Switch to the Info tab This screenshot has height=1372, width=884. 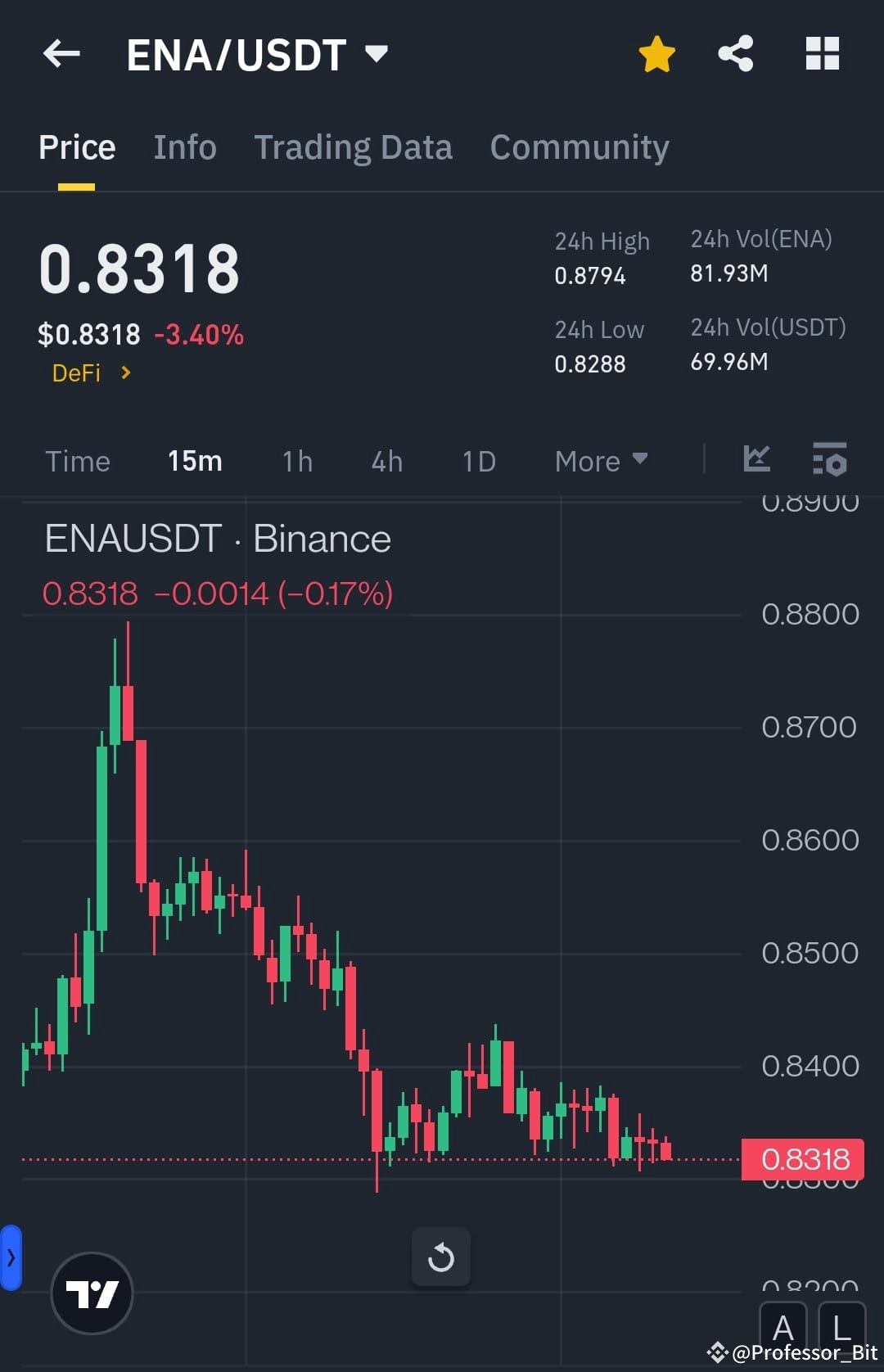coord(184,147)
